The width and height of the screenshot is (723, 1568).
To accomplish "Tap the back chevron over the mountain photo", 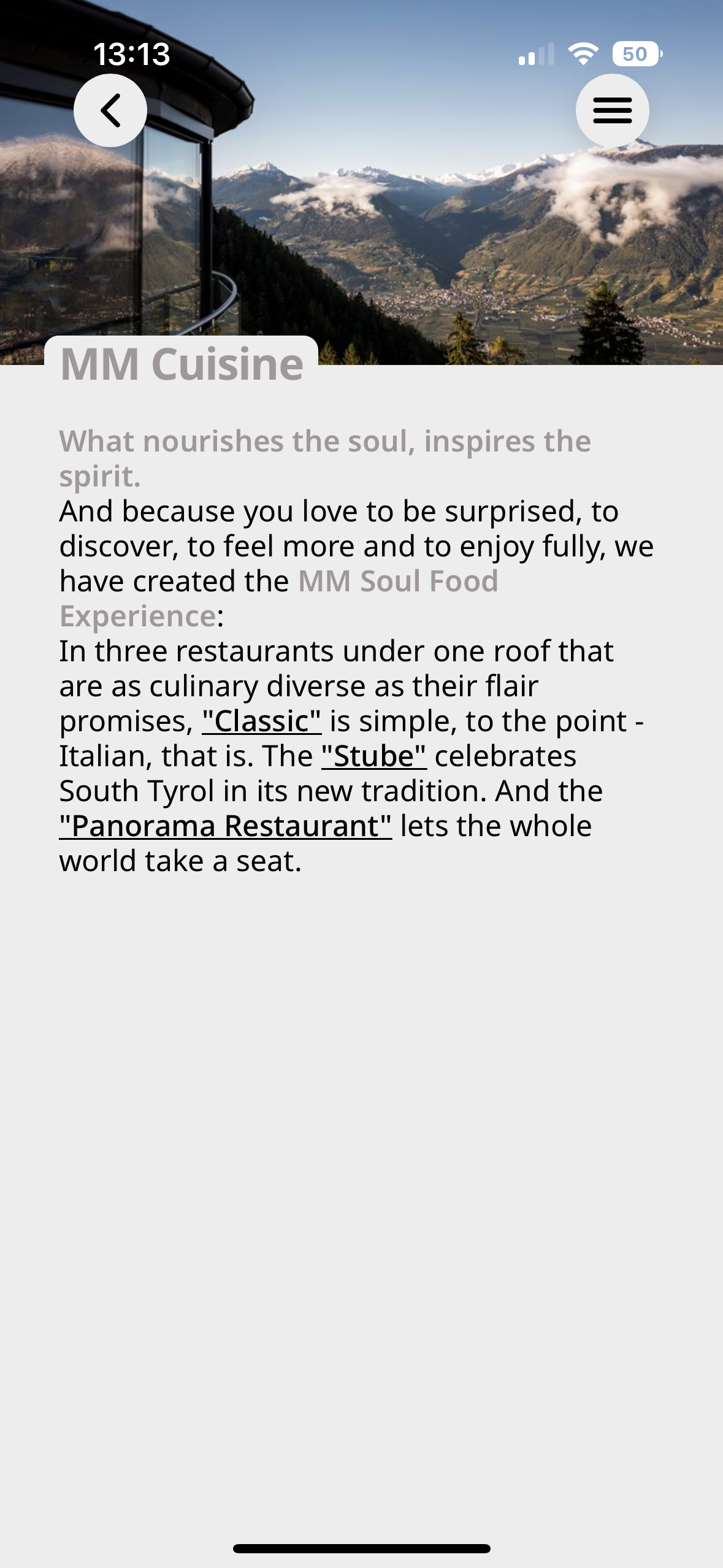I will pyautogui.click(x=110, y=110).
